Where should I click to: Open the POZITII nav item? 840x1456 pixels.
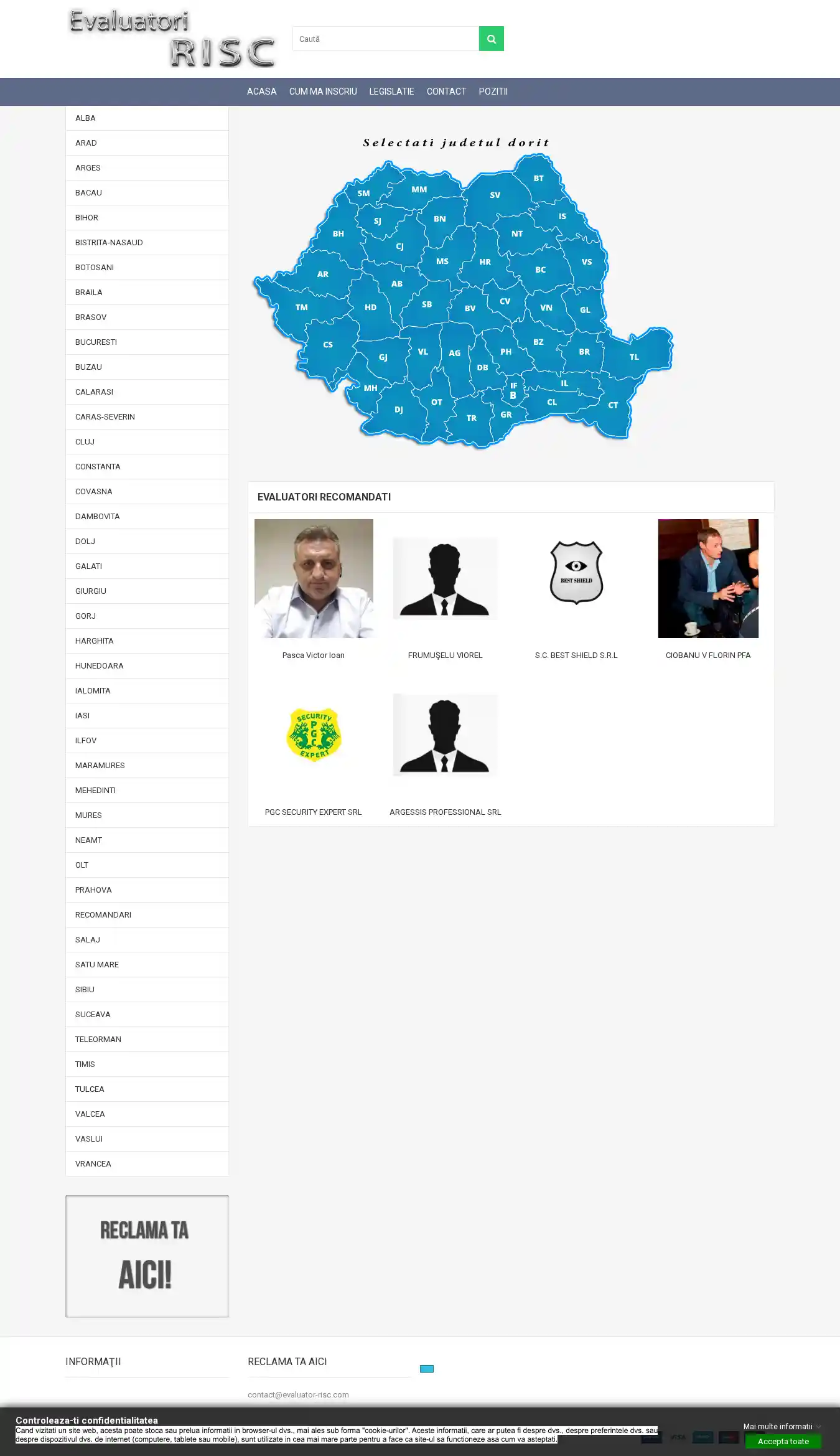493,92
